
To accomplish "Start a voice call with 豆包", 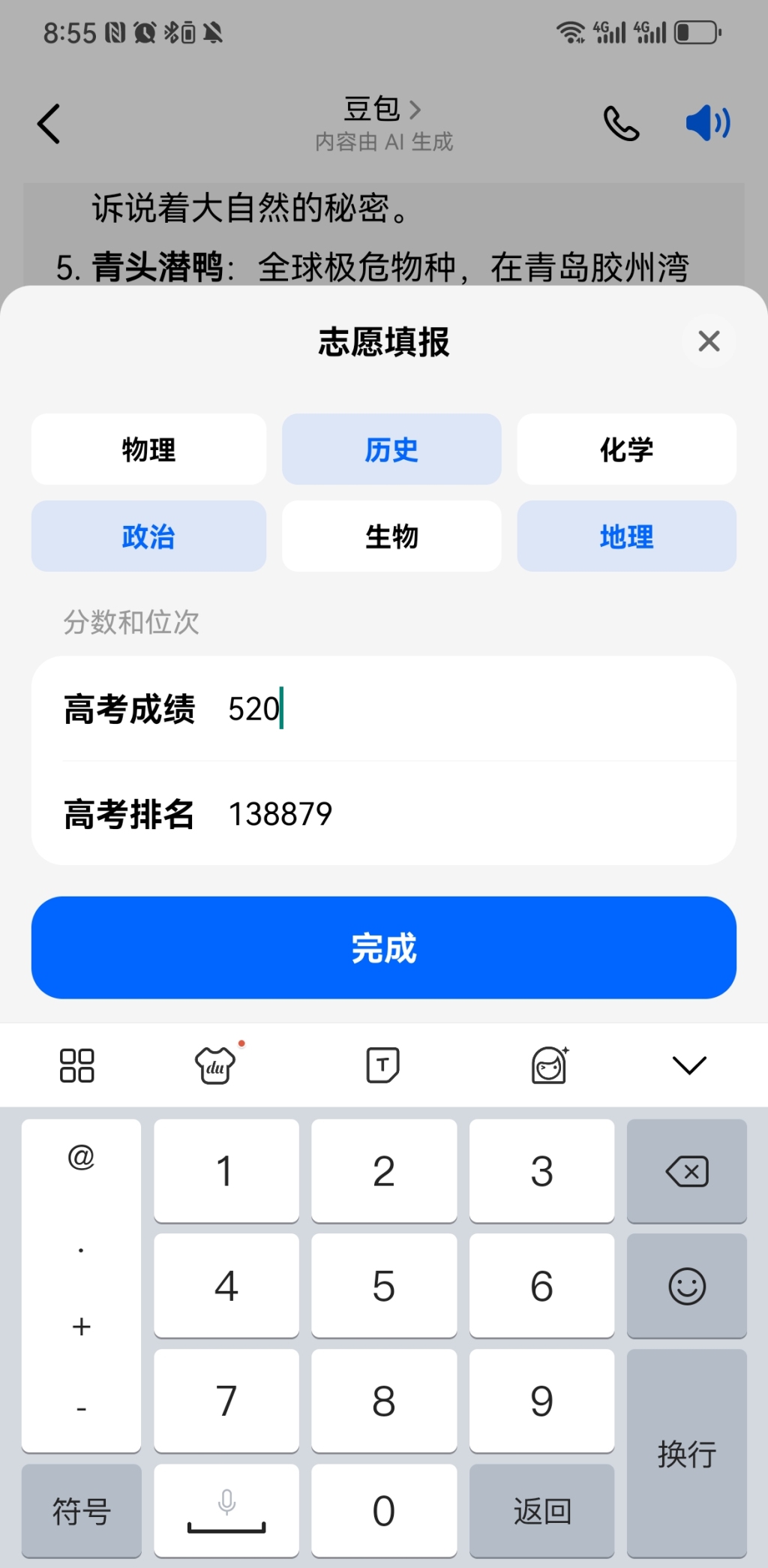I will [x=622, y=124].
